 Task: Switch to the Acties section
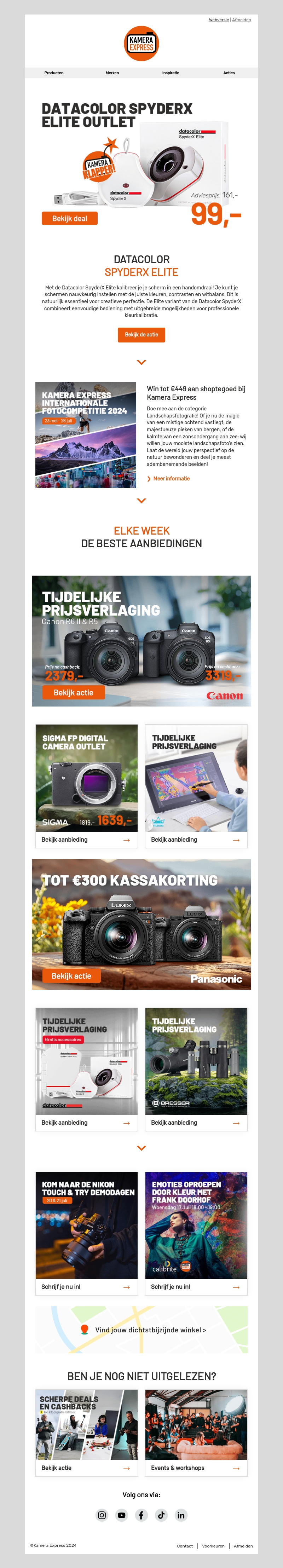[229, 73]
